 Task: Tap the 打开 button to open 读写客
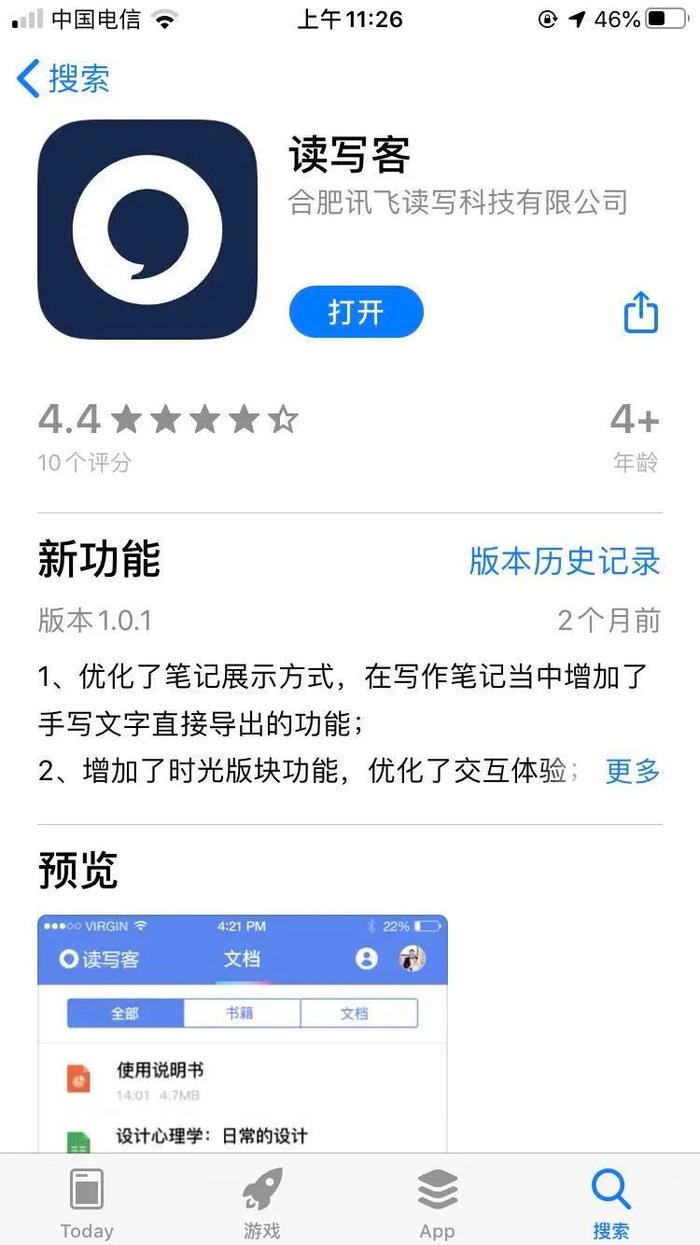pos(356,312)
